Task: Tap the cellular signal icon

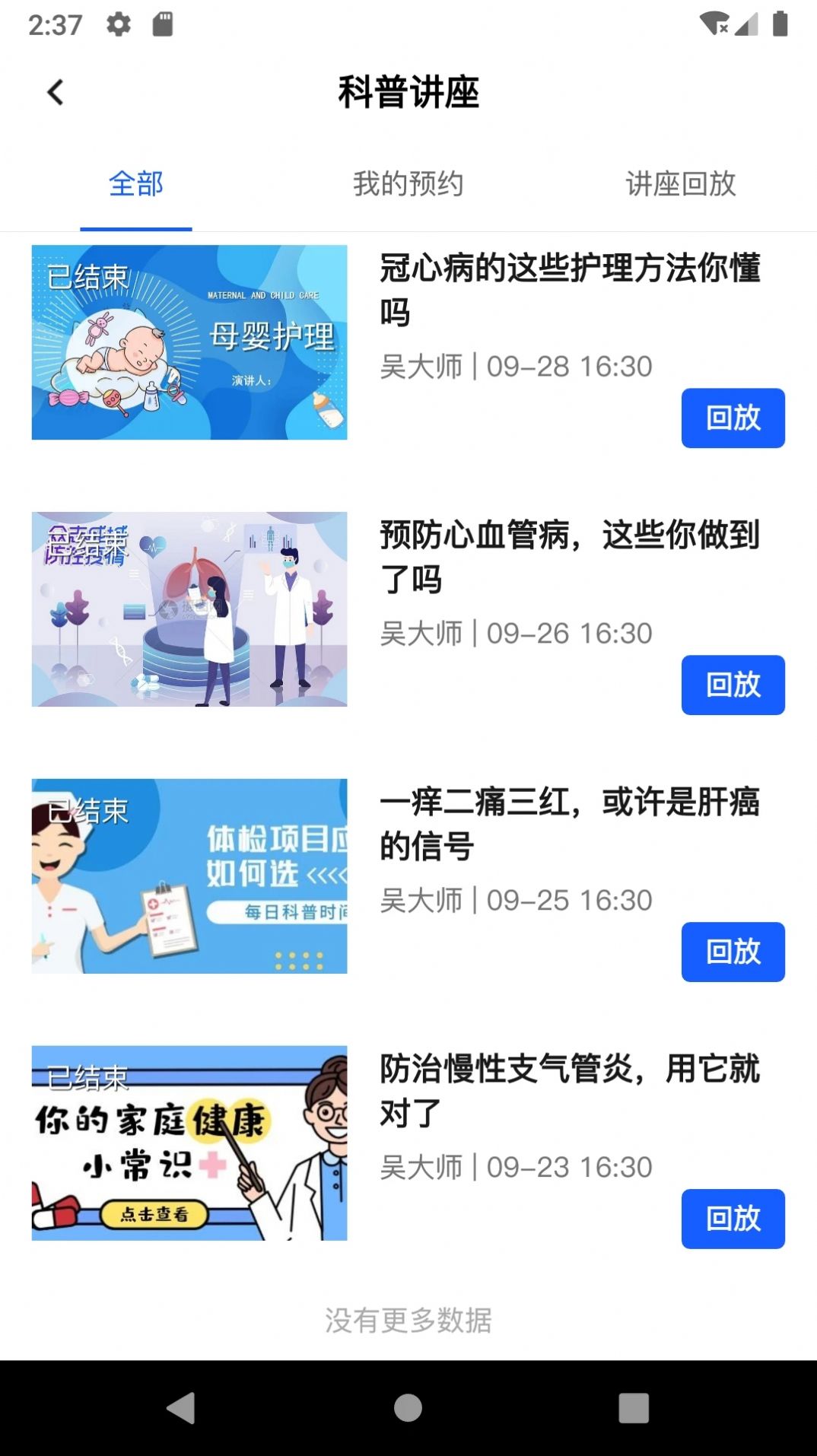Action: coord(746,24)
